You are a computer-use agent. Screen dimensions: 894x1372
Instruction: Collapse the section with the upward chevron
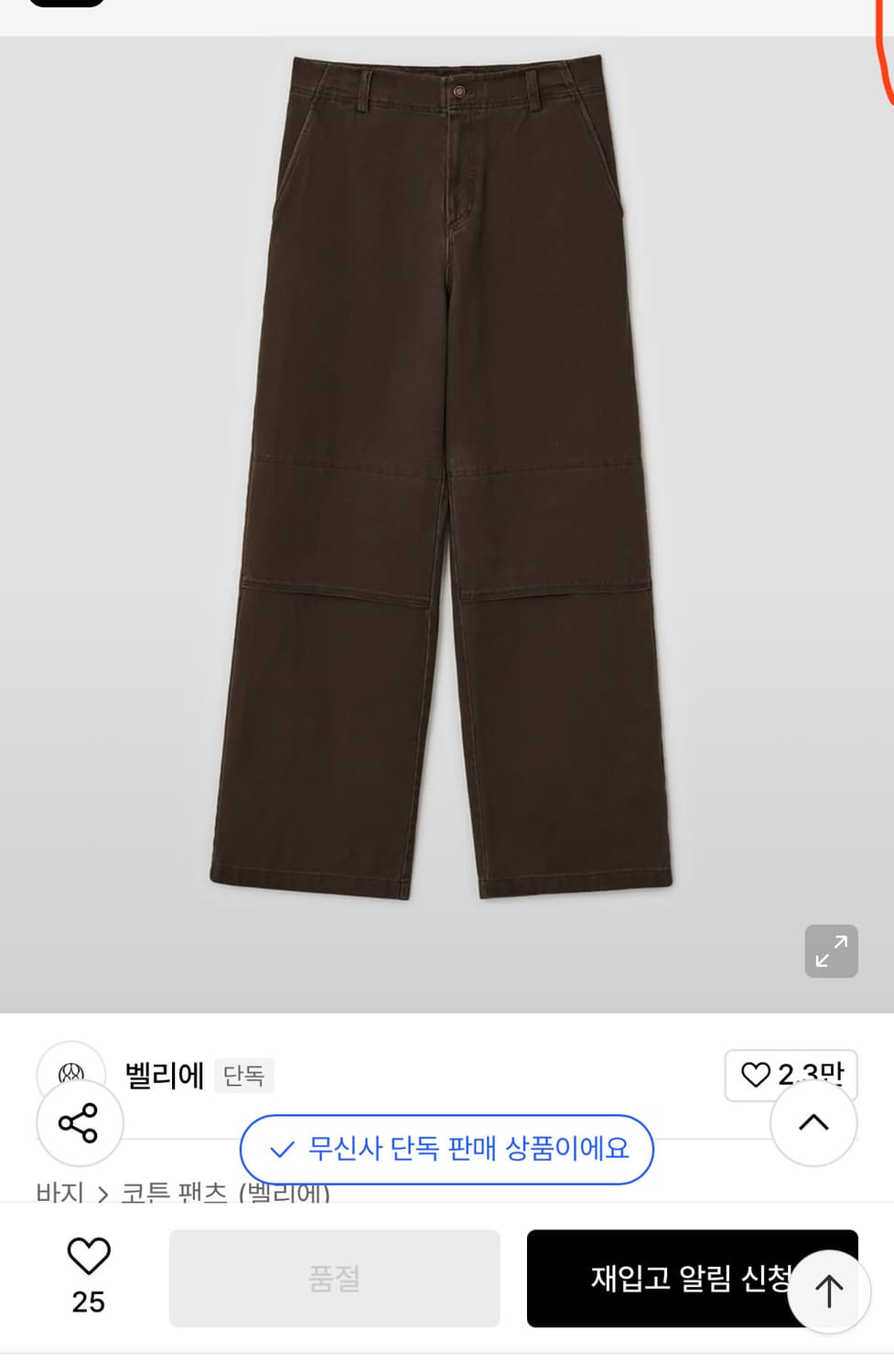[813, 1123]
